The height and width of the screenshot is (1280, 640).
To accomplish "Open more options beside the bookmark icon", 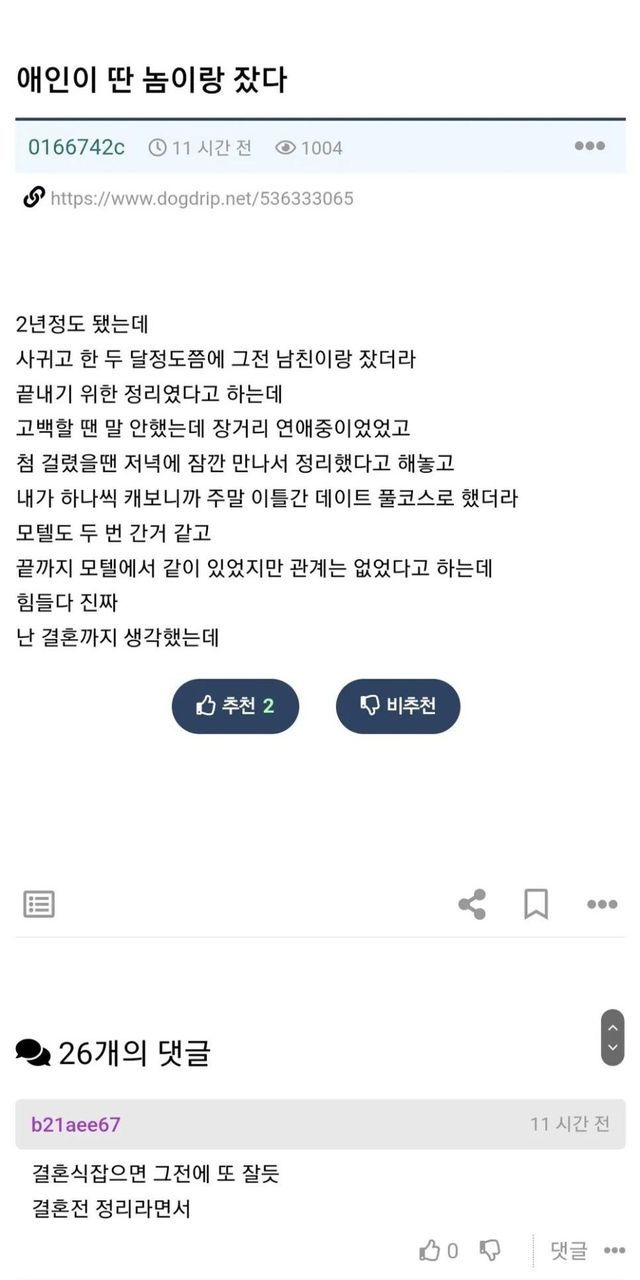I will [x=601, y=904].
